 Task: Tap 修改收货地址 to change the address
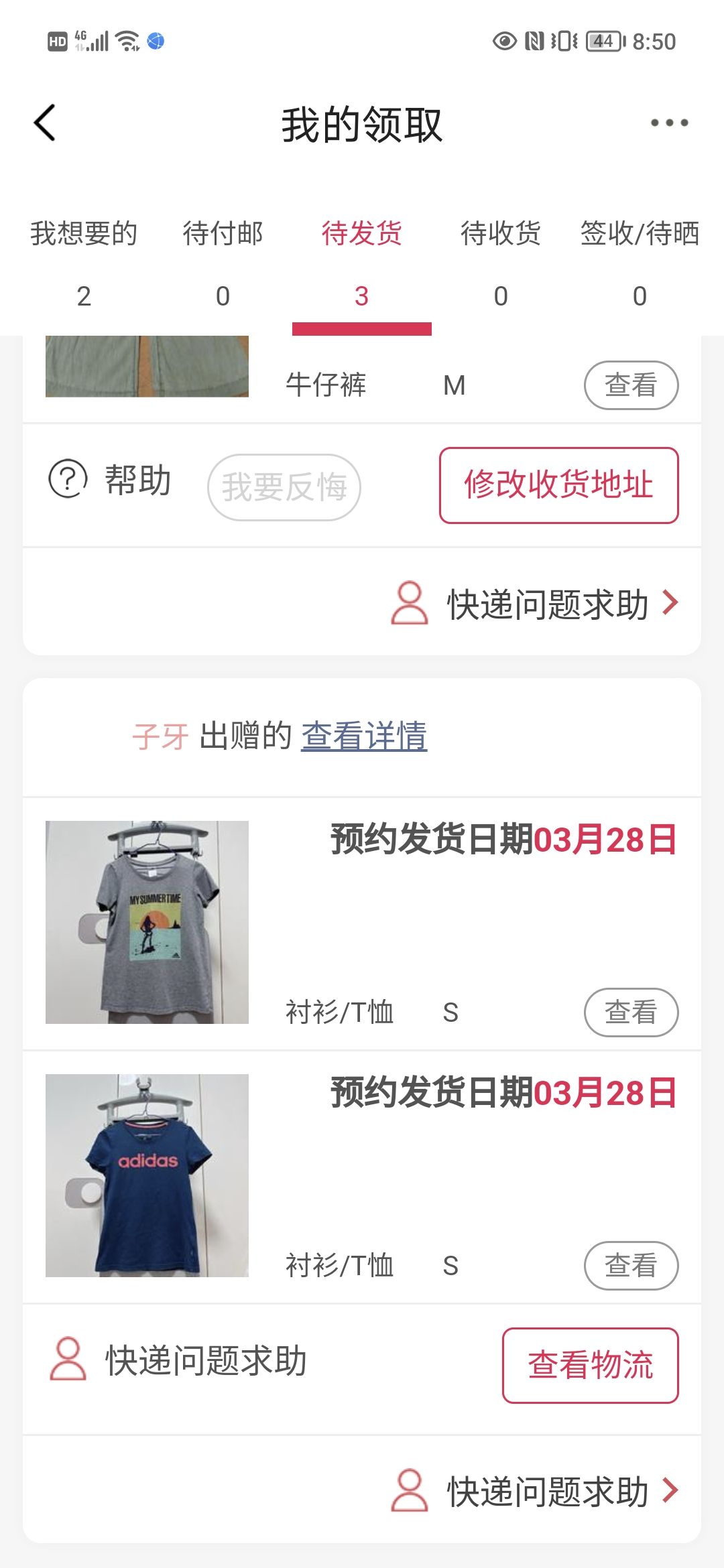[558, 485]
